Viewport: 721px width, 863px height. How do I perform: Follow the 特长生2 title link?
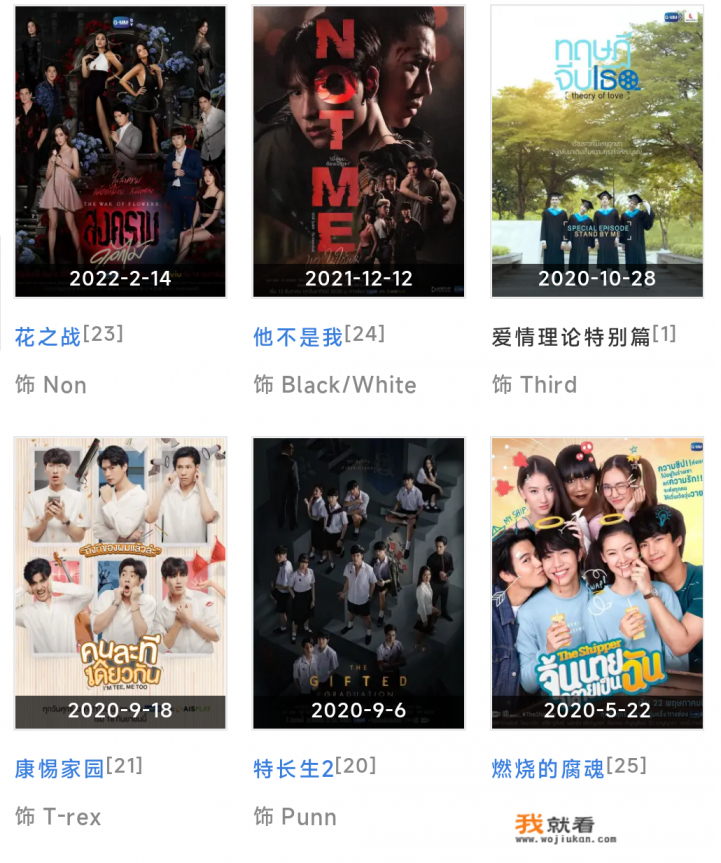[293, 769]
